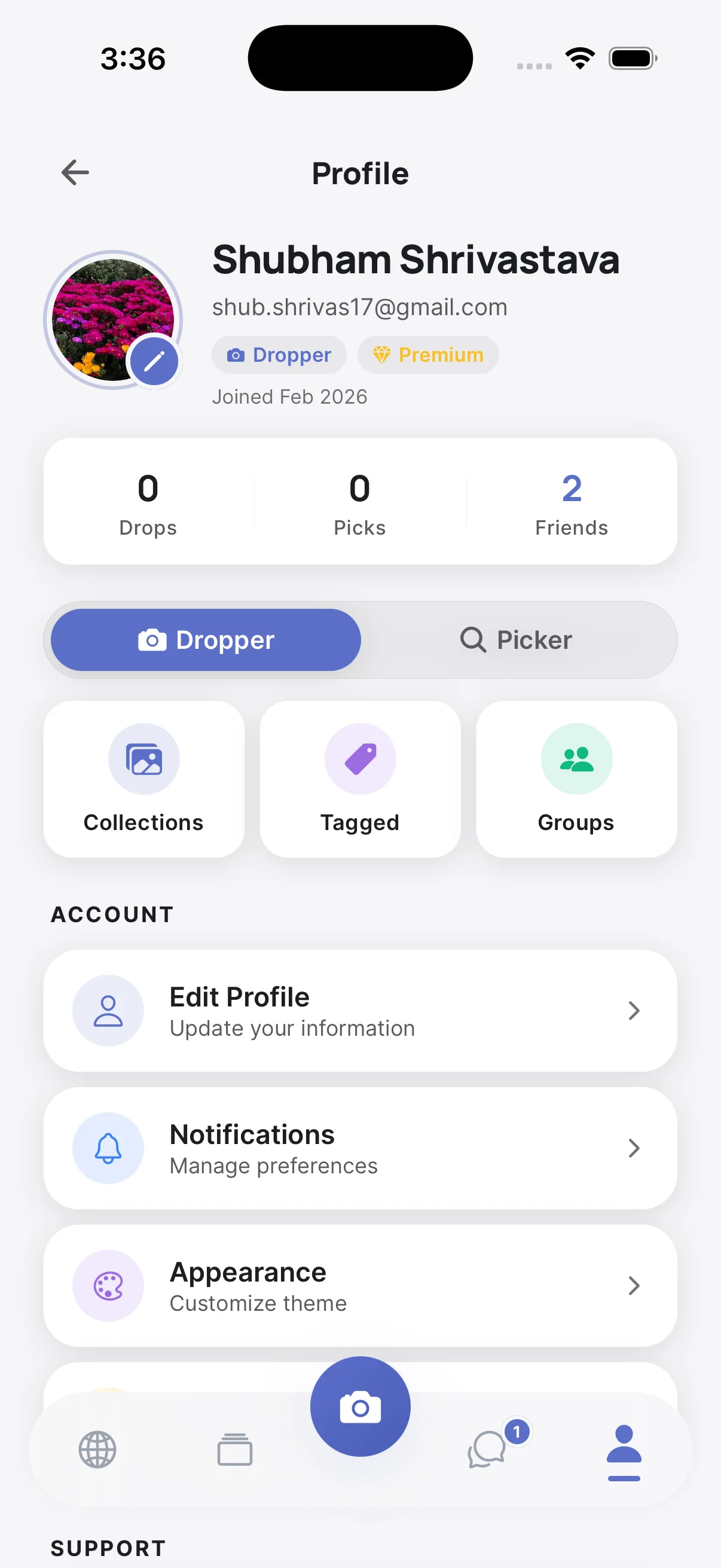Open the Tagged card
This screenshot has width=721, height=1568.
tap(360, 779)
